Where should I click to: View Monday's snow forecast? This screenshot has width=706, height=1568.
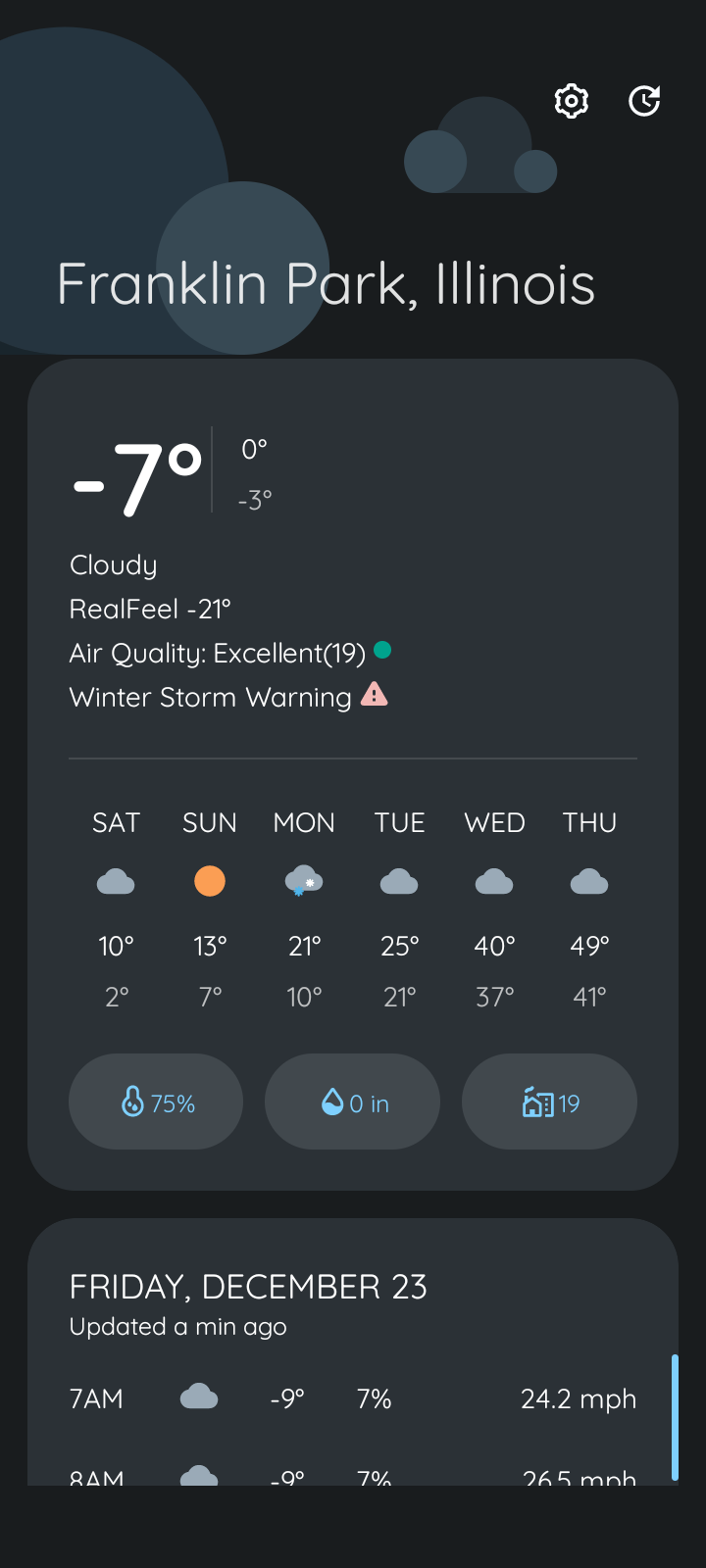click(304, 908)
